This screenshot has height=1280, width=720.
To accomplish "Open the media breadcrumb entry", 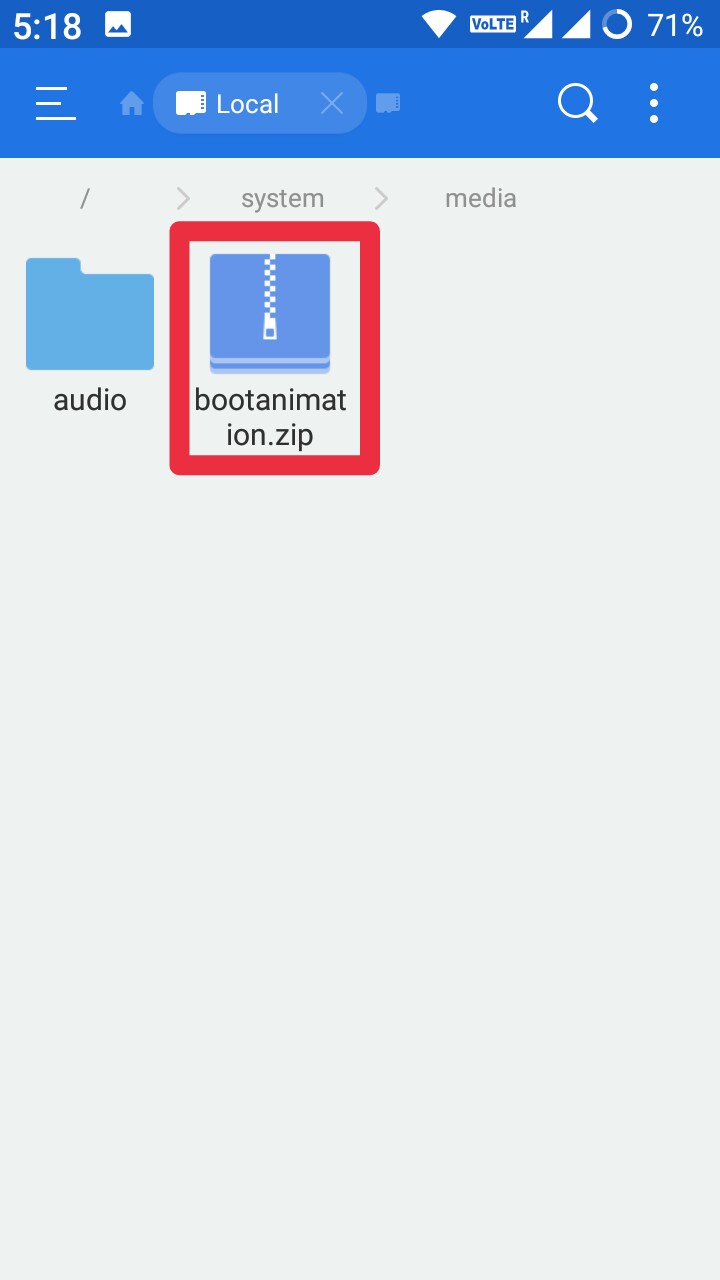I will pos(480,198).
